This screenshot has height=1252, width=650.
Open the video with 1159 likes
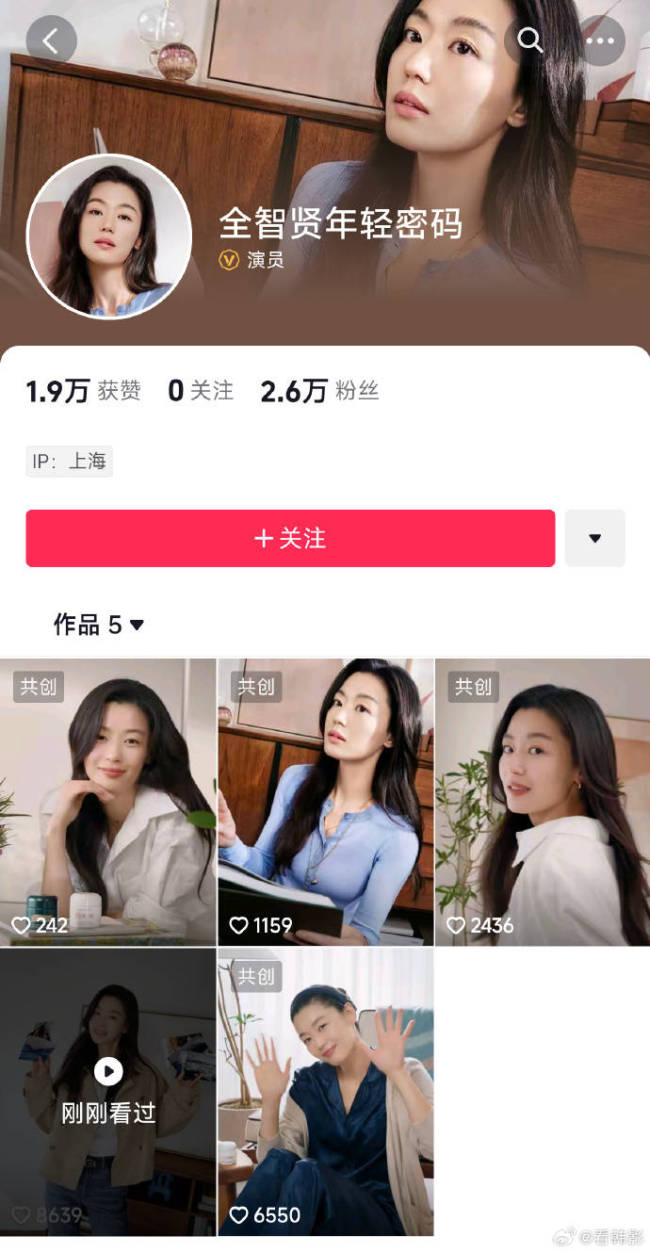[x=325, y=801]
